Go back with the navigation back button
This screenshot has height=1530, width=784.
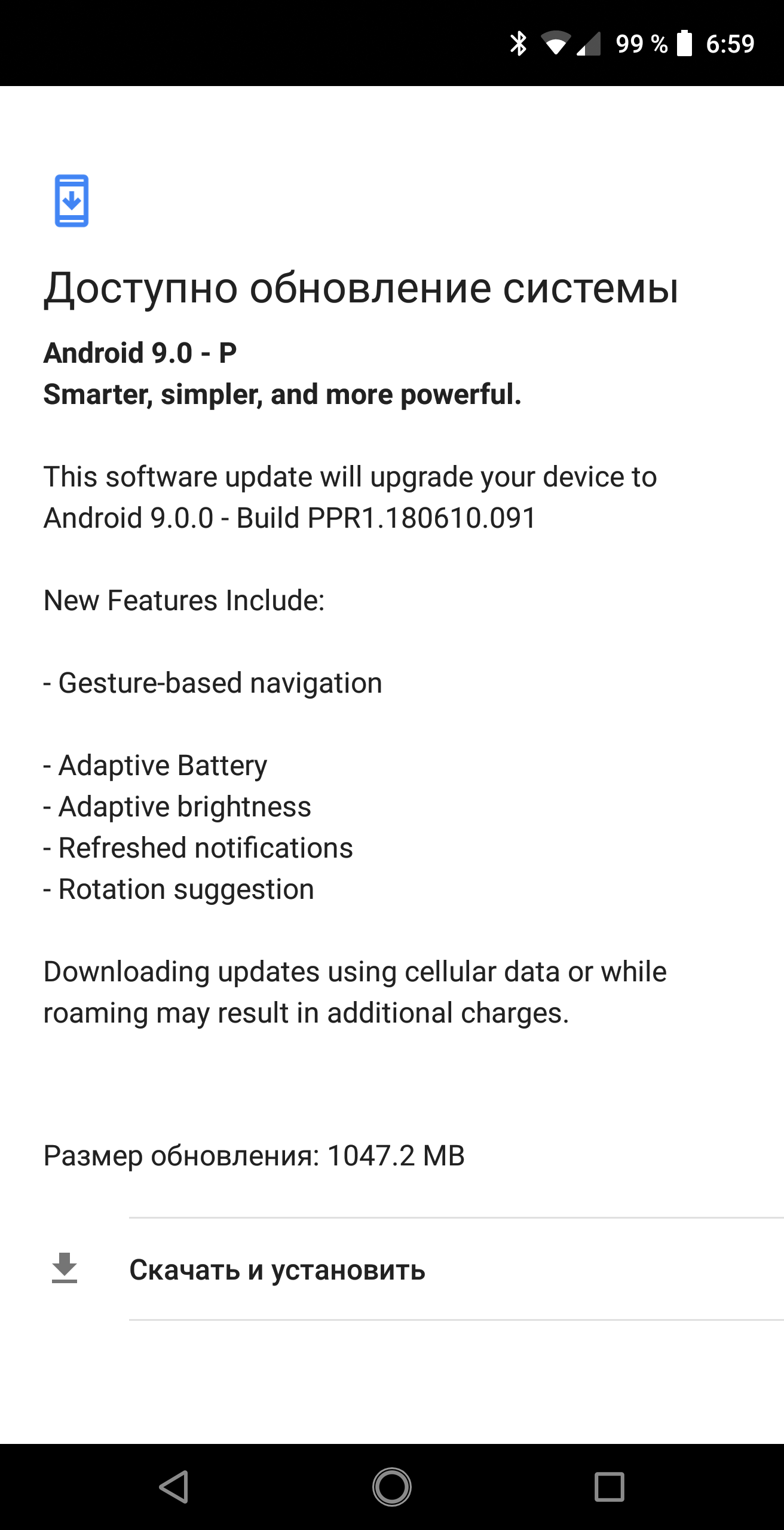pos(174,1486)
